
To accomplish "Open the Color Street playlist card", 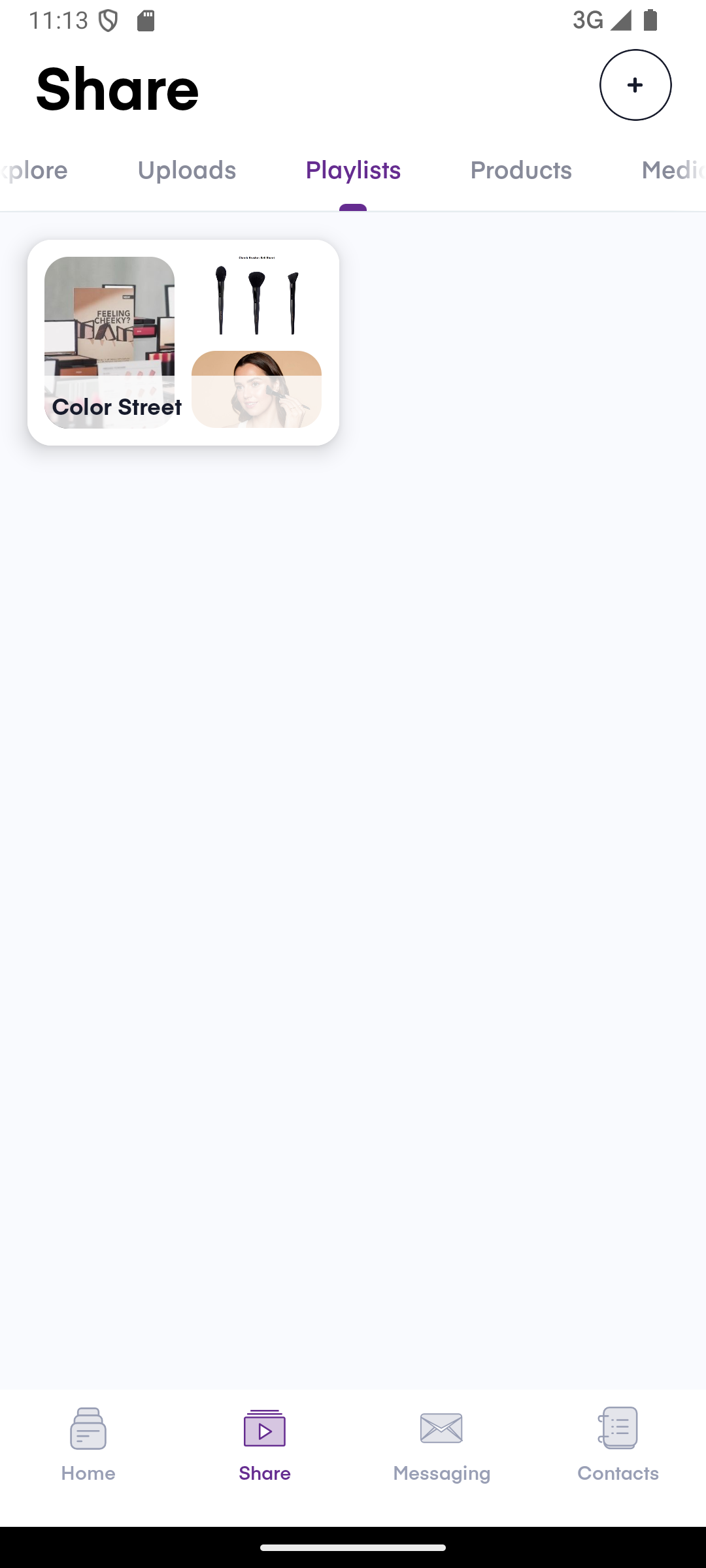I will [183, 342].
